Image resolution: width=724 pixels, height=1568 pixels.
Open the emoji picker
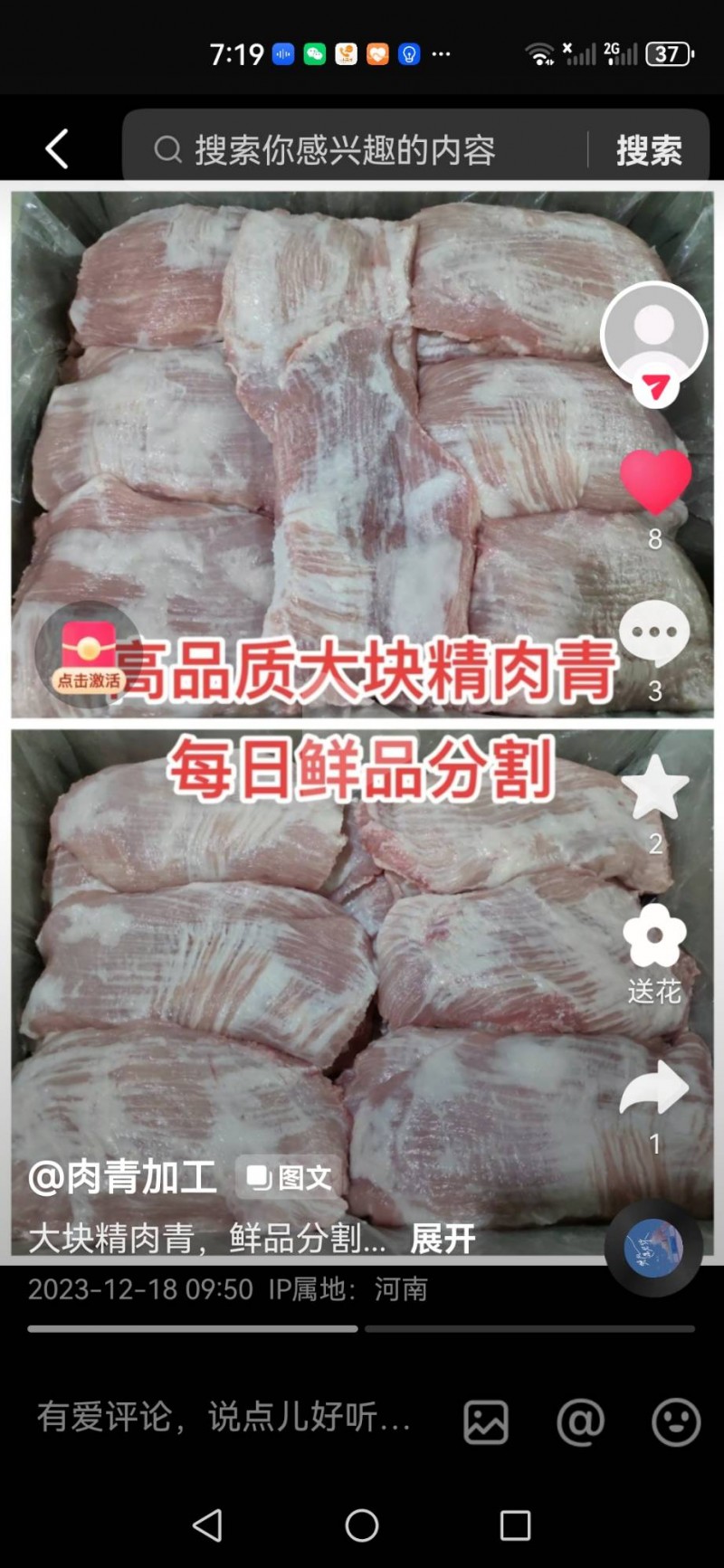pyautogui.click(x=676, y=1421)
